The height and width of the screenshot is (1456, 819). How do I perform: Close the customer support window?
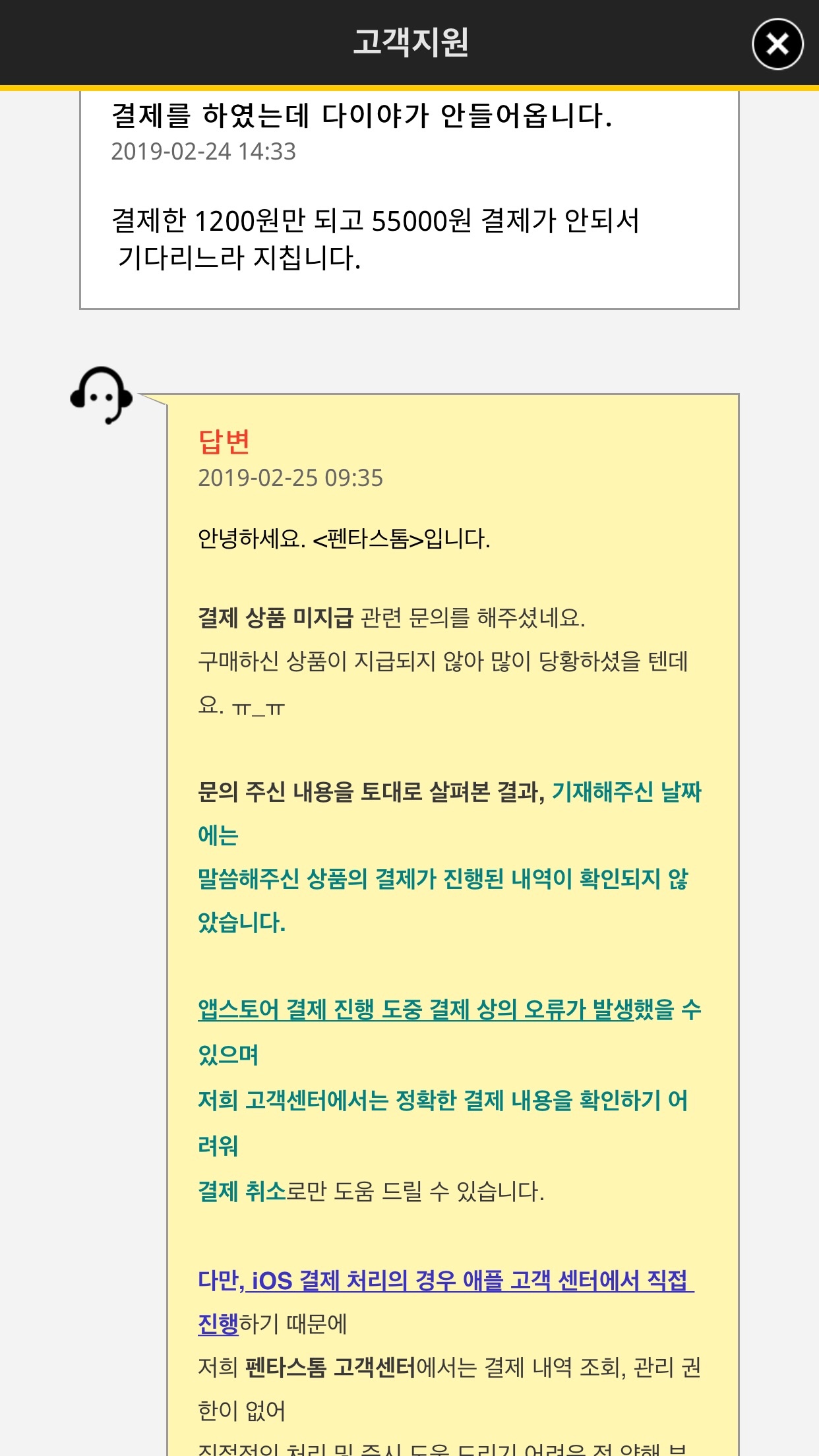[777, 44]
